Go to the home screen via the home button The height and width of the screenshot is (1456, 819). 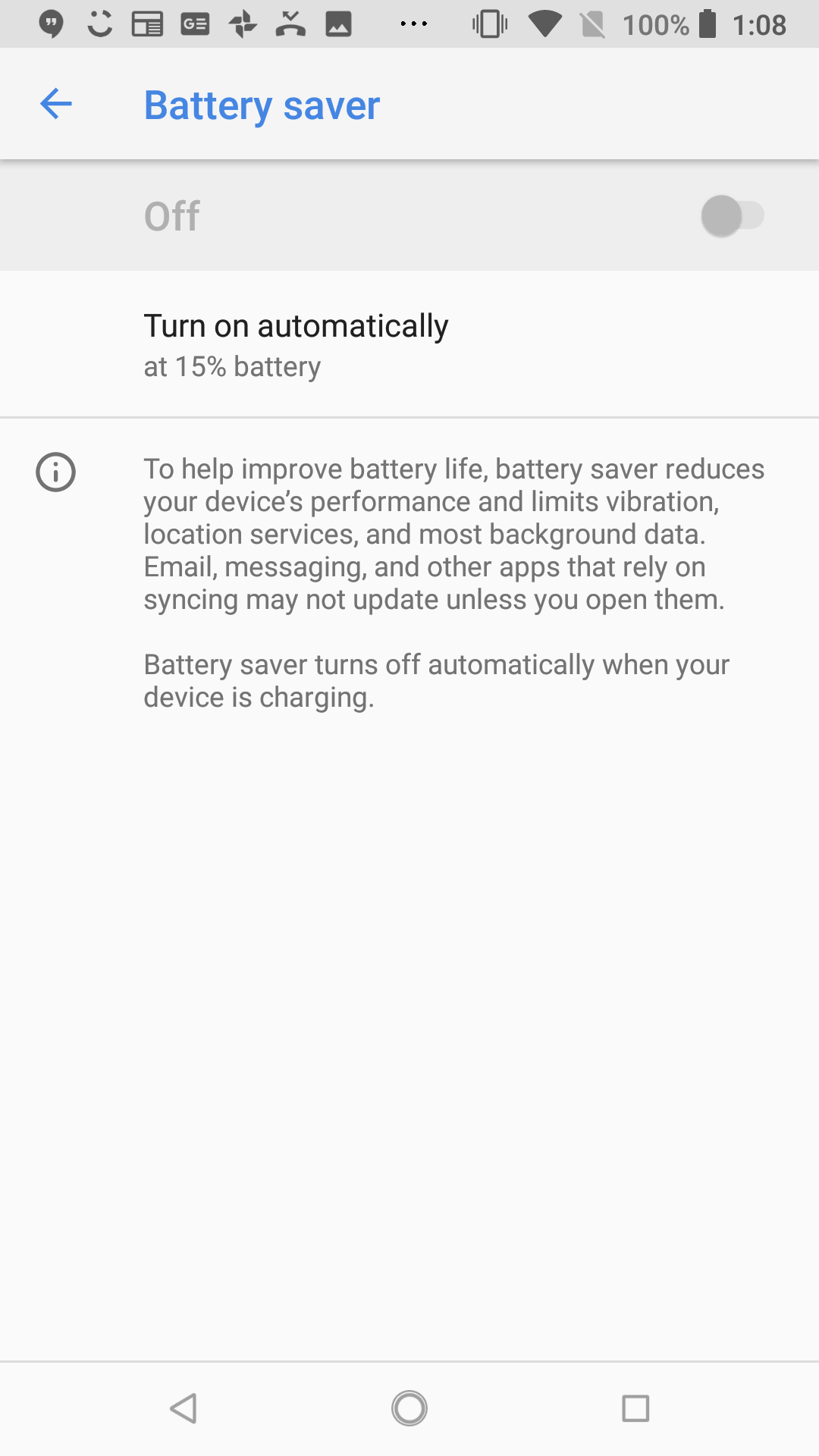[409, 1408]
